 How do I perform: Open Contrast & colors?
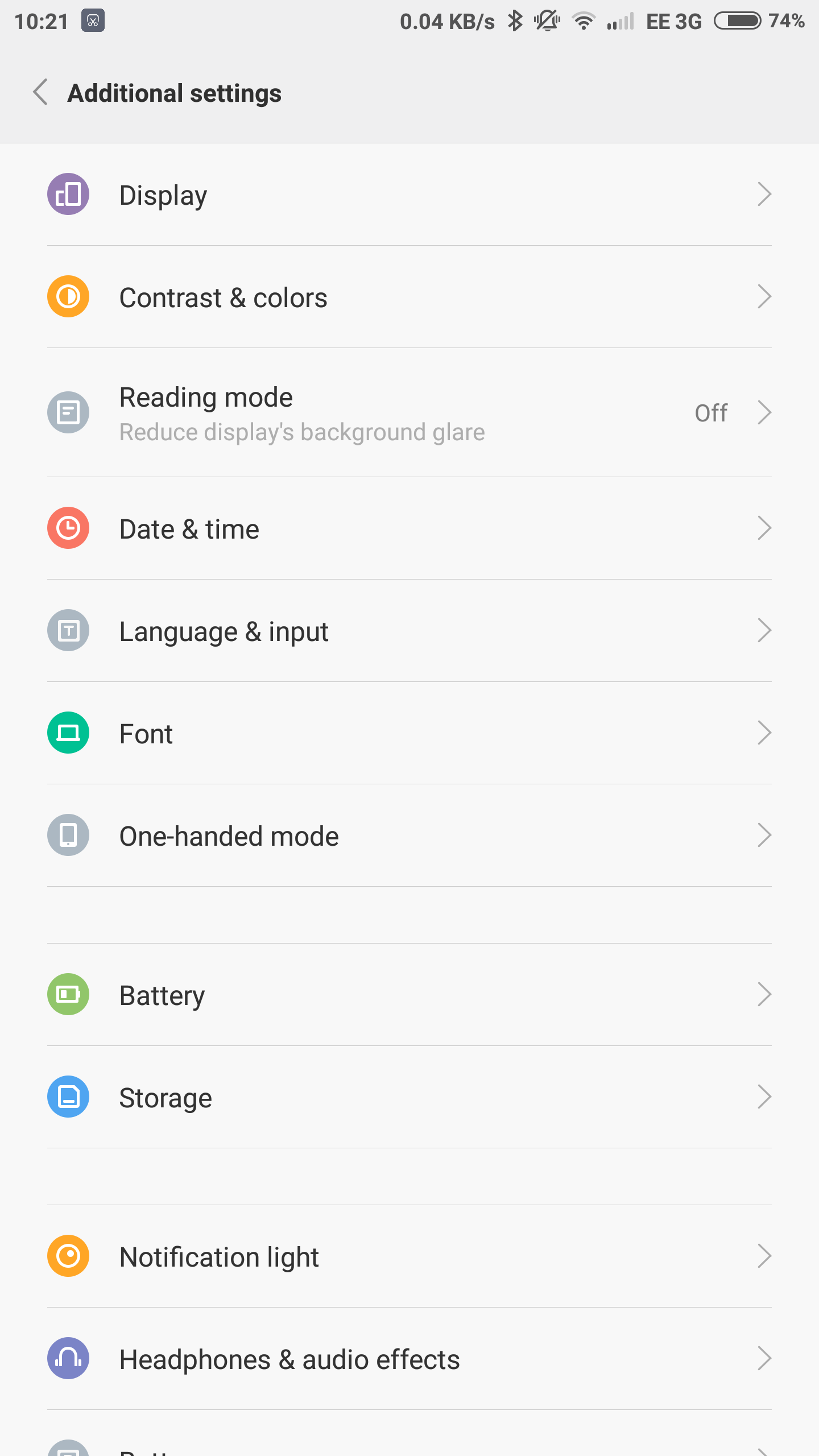(x=408, y=297)
